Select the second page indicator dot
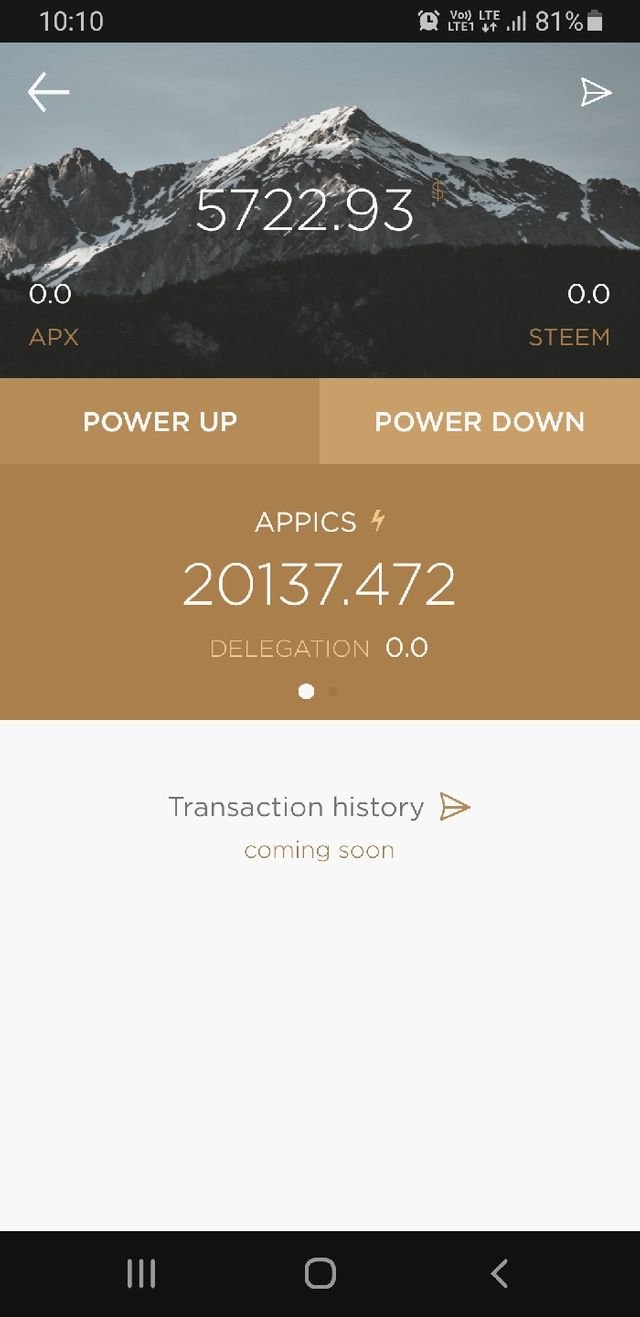Screen dimensions: 640x1317 tap(333, 691)
